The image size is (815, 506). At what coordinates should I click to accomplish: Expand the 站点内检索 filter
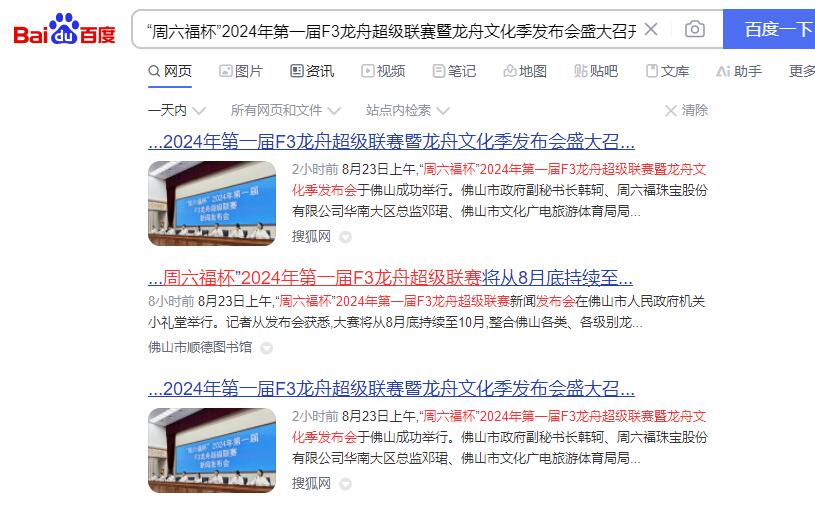(407, 110)
